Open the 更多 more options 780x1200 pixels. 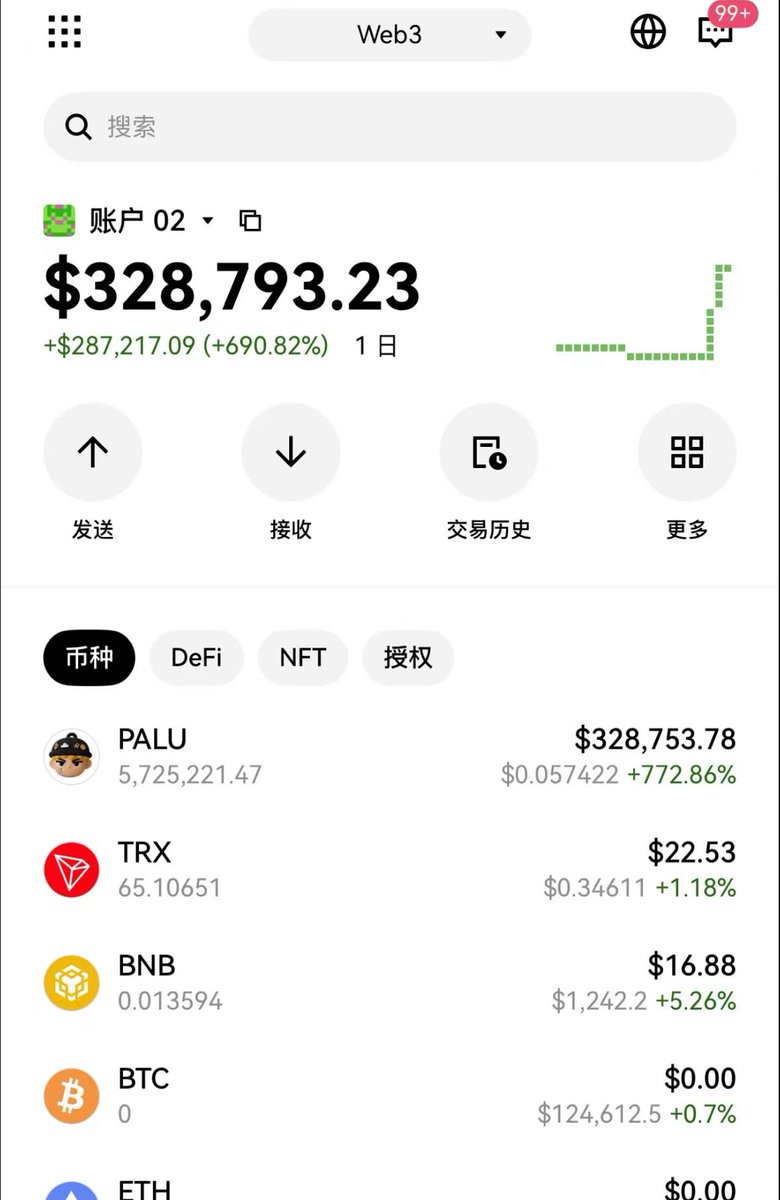(x=687, y=452)
